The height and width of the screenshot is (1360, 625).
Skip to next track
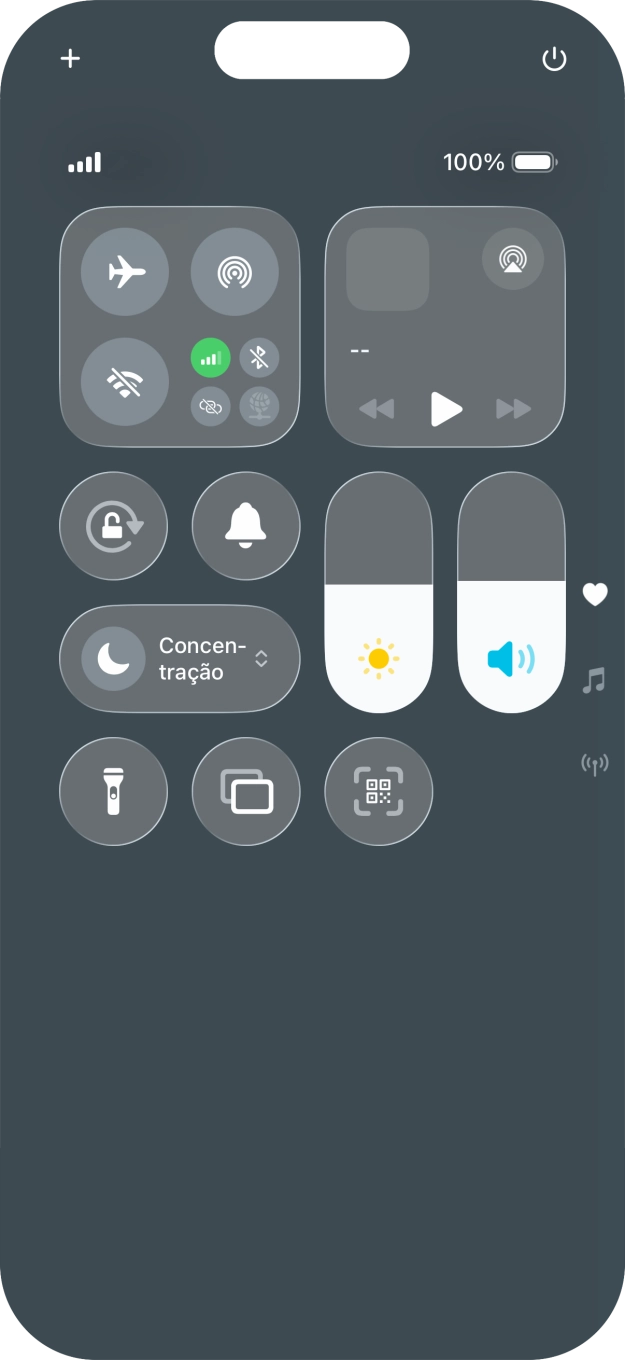[x=513, y=409]
